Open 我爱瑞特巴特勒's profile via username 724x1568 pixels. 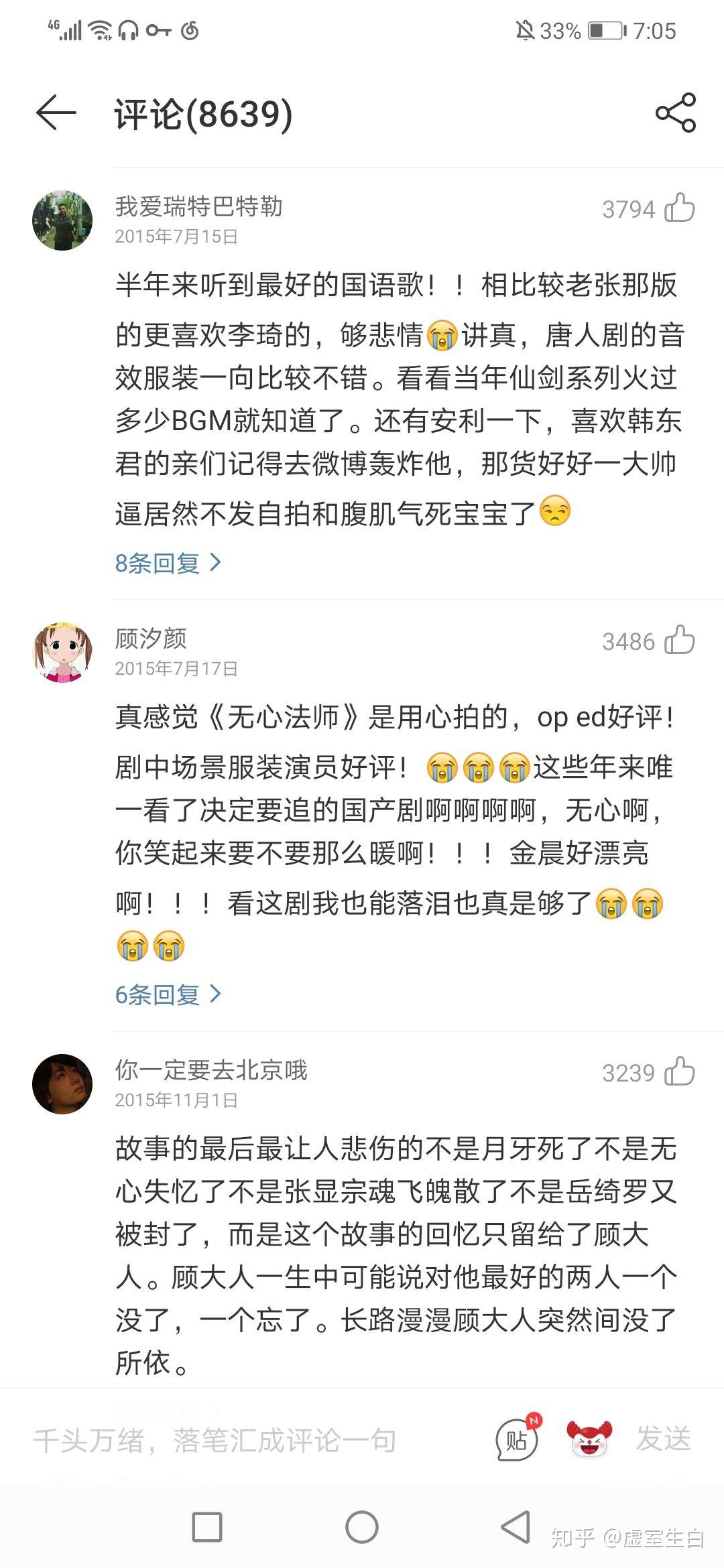point(200,206)
